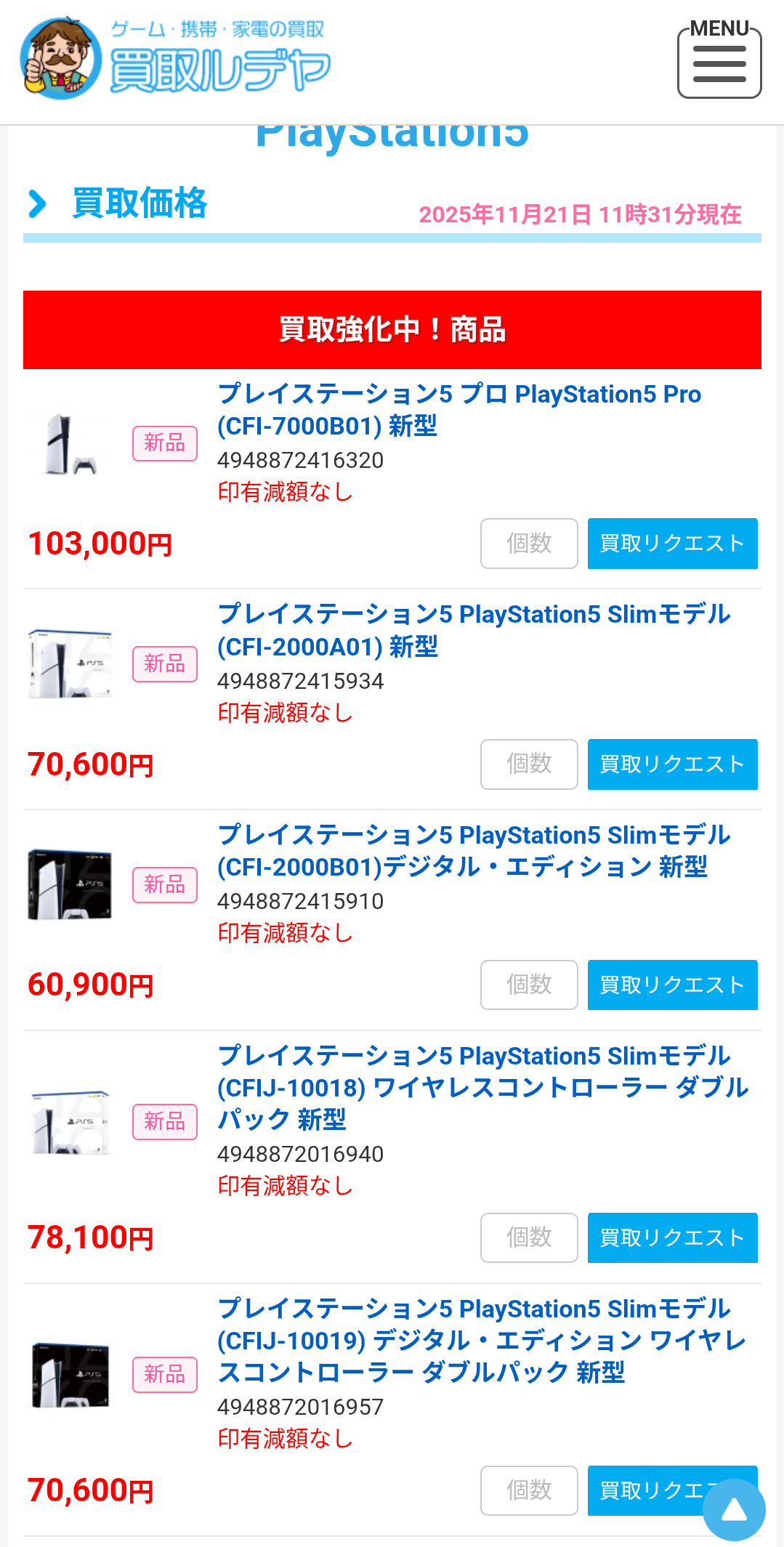Tap quantity field for CFIJ-10018 double pack

click(x=529, y=1238)
